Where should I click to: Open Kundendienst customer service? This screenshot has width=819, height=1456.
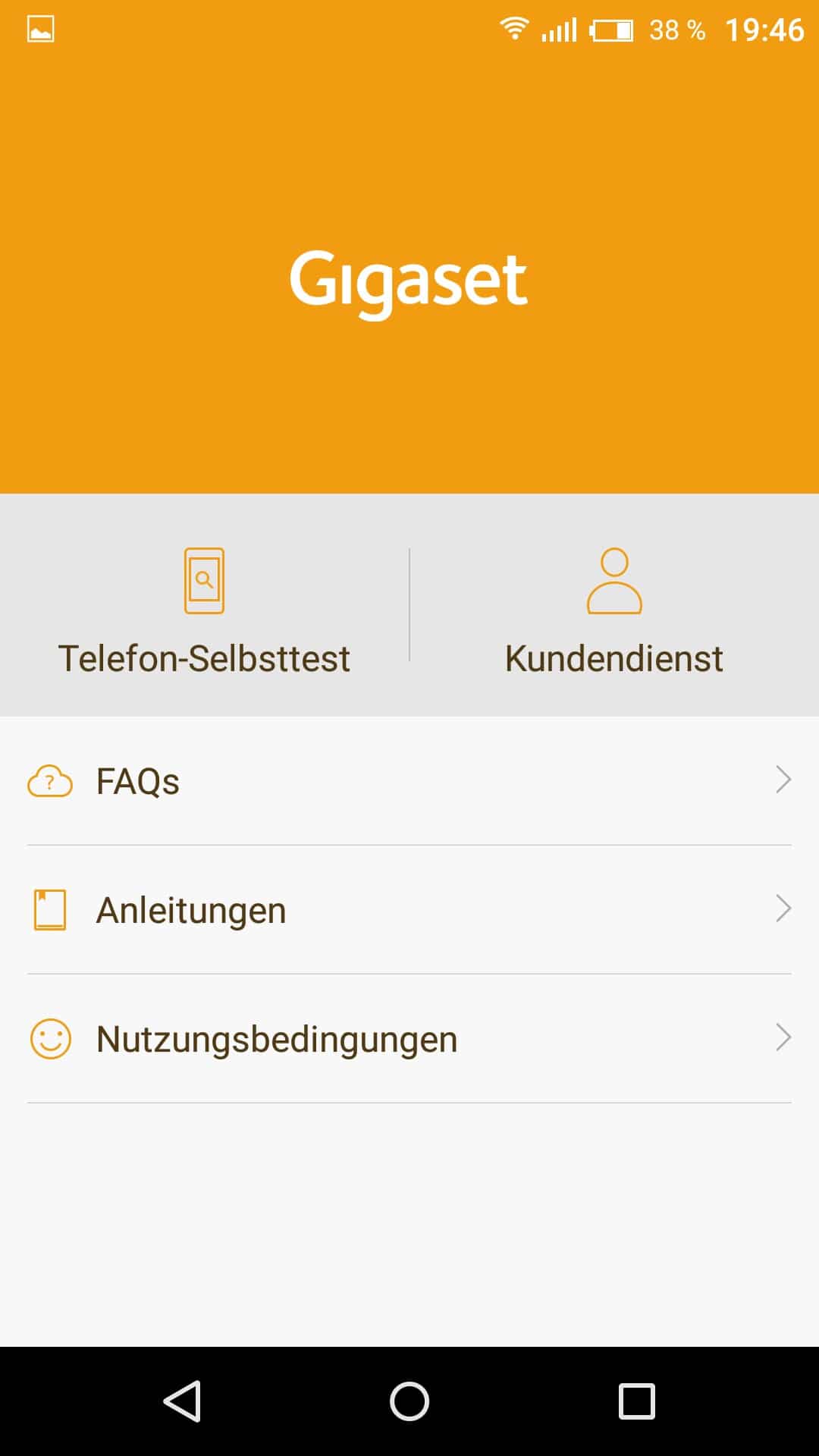click(614, 610)
